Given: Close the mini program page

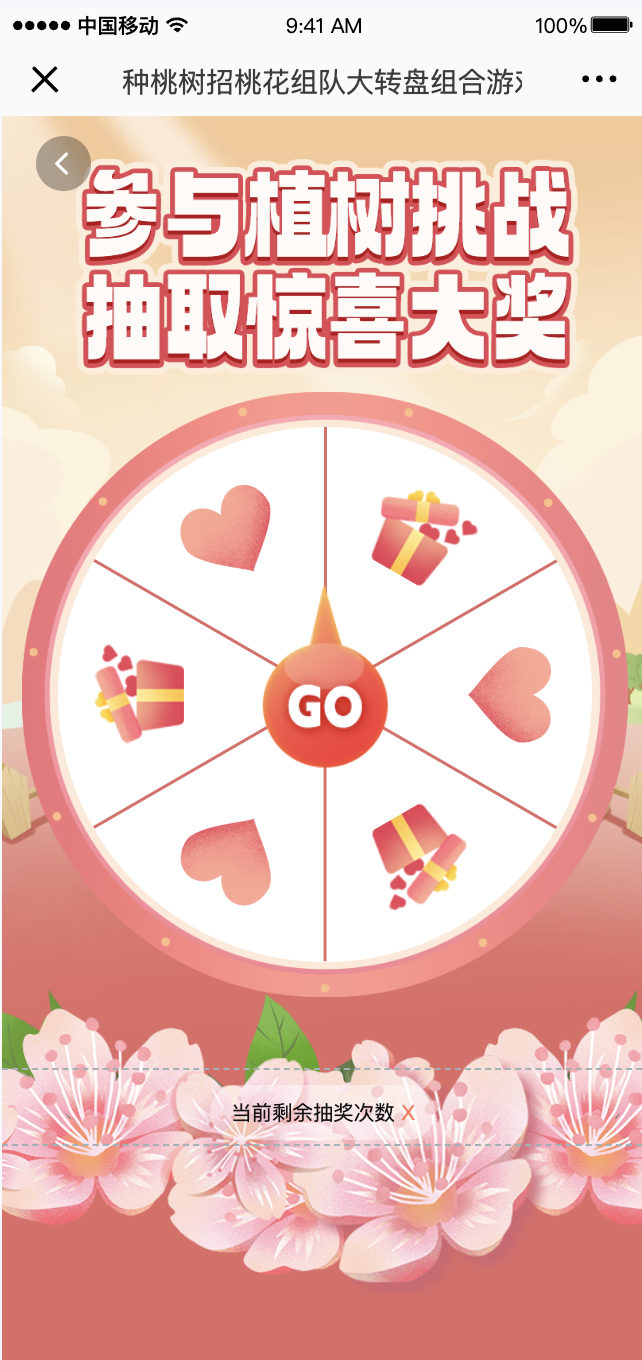Looking at the screenshot, I should 45,80.
